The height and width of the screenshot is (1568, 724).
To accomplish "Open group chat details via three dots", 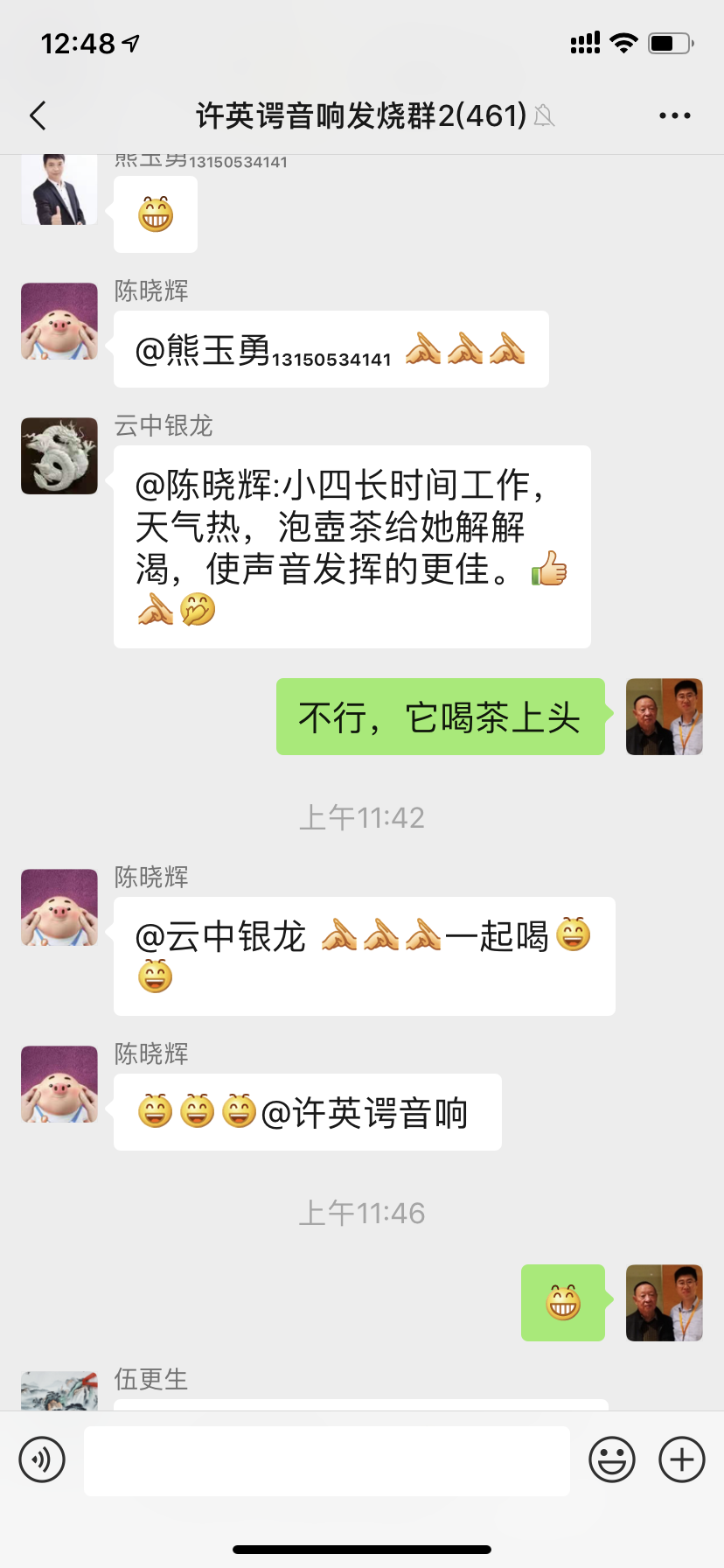I will (x=674, y=115).
